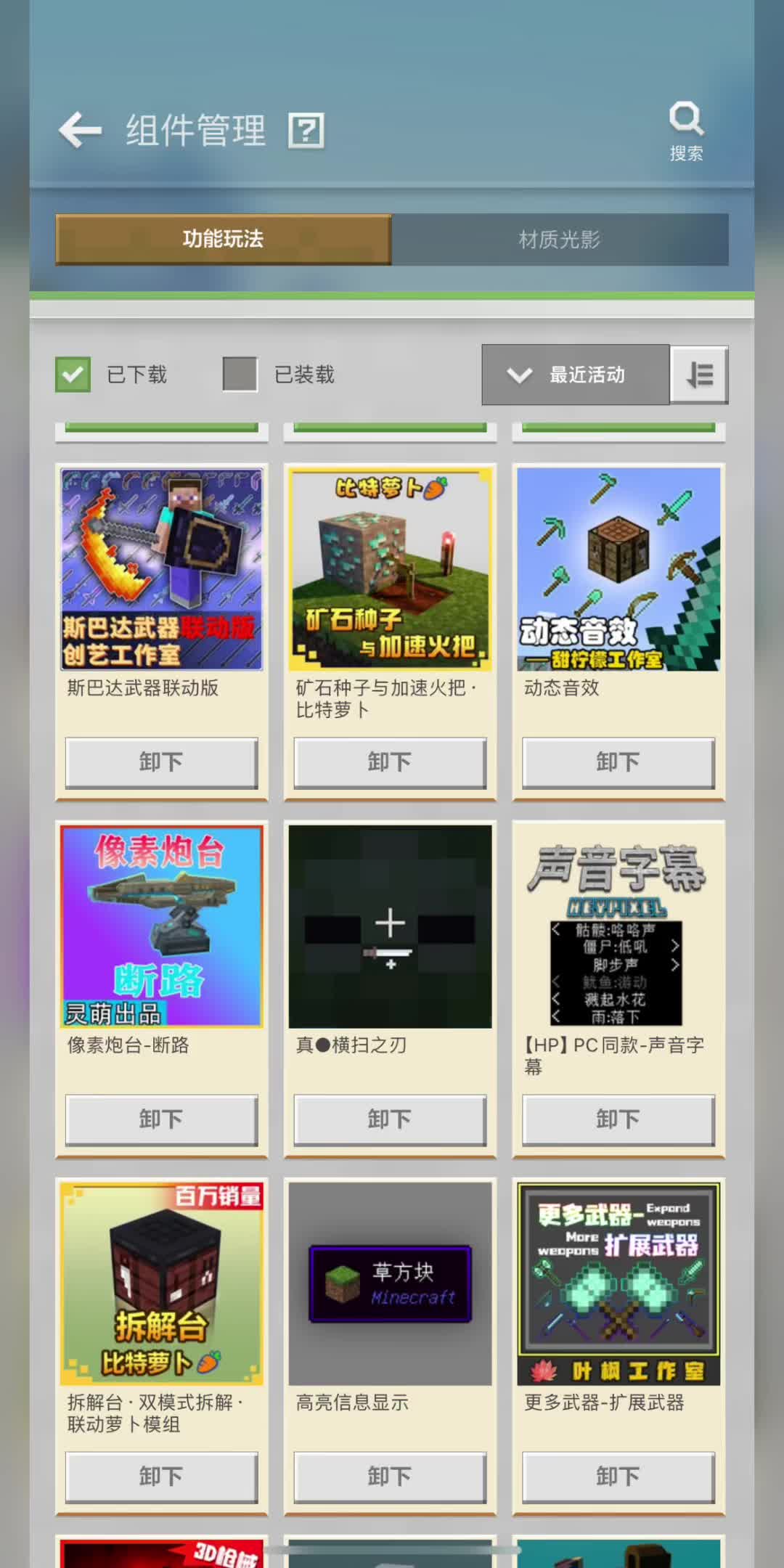Enable the 已装载 checkbox
The height and width of the screenshot is (1568, 784).
[x=240, y=374]
